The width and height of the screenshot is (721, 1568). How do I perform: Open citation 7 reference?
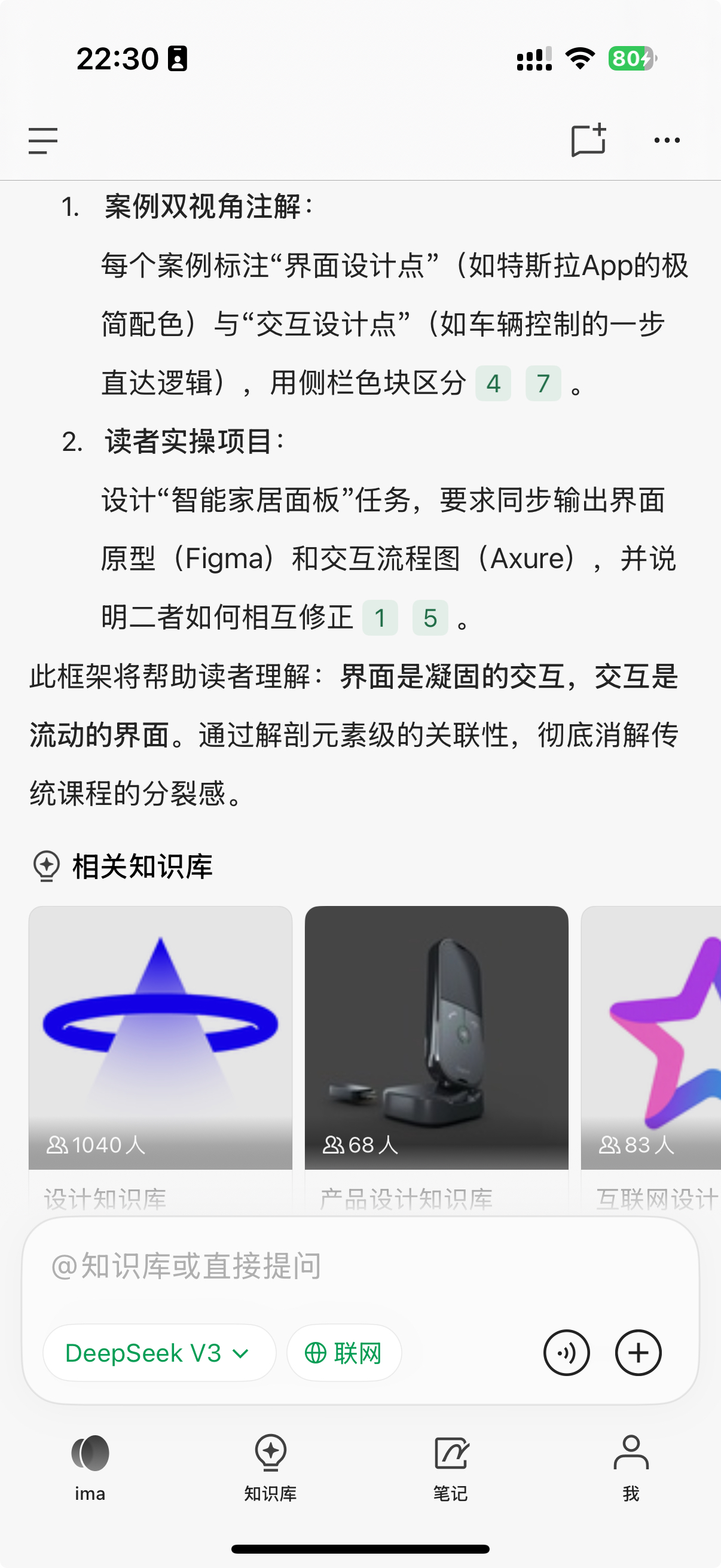(x=543, y=383)
